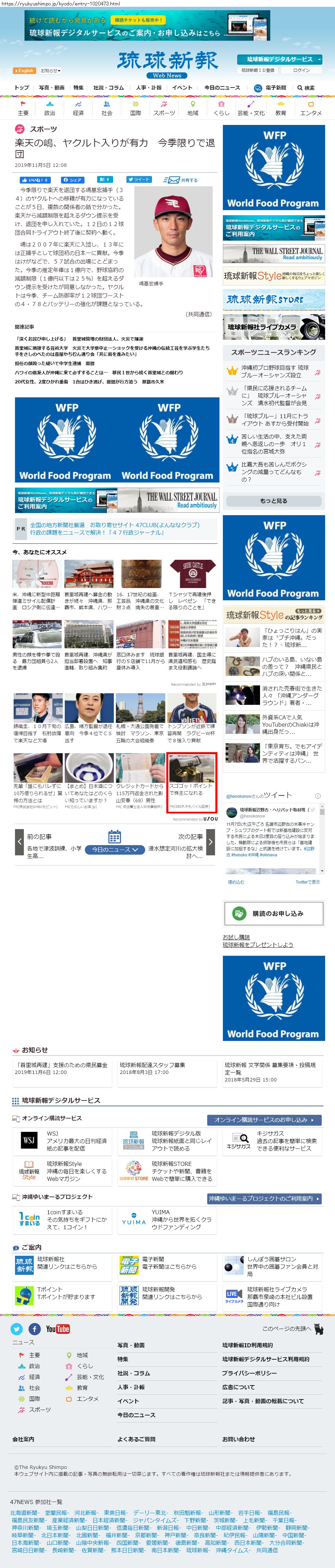This screenshot has width=335, height=1568.
Task: Switch to the スポーツ category tab
Action: point(164,108)
